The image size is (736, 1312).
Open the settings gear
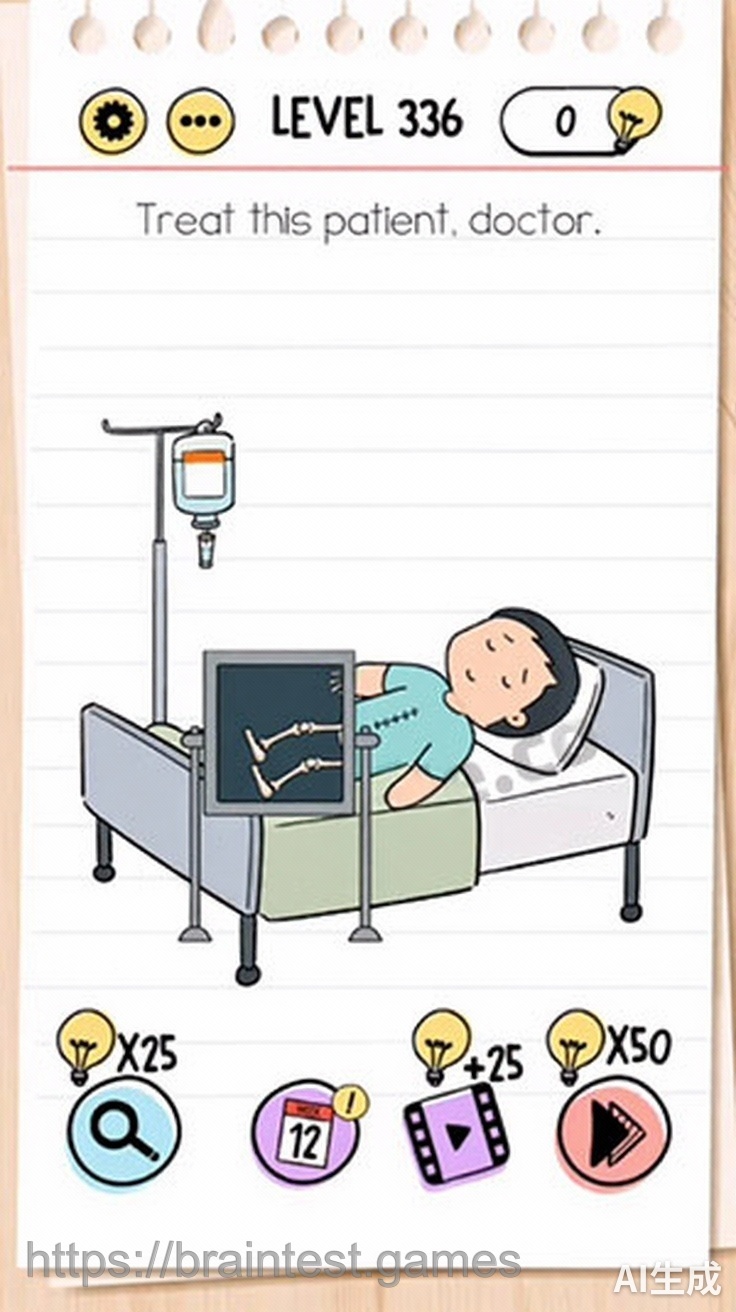pyautogui.click(x=112, y=122)
